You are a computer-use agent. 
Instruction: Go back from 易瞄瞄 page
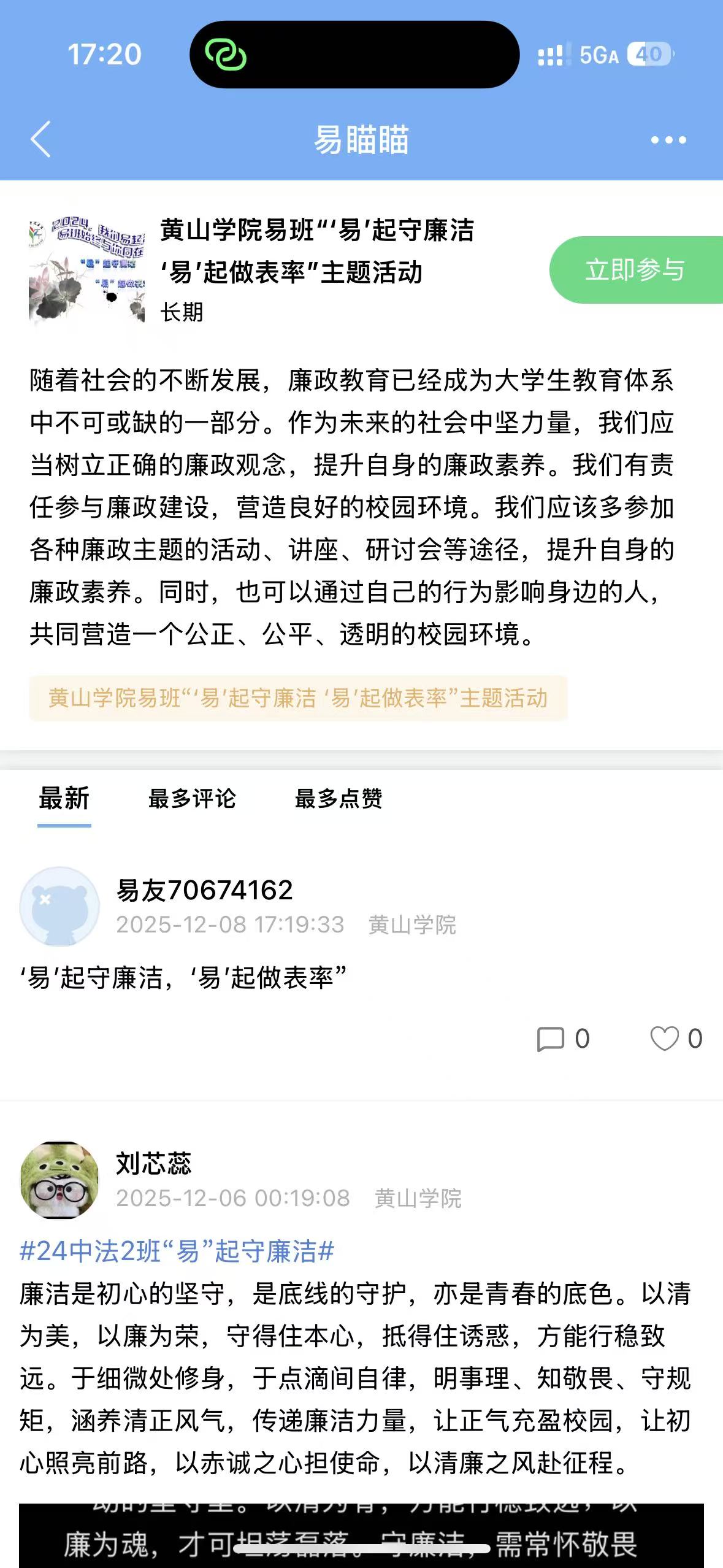[40, 139]
